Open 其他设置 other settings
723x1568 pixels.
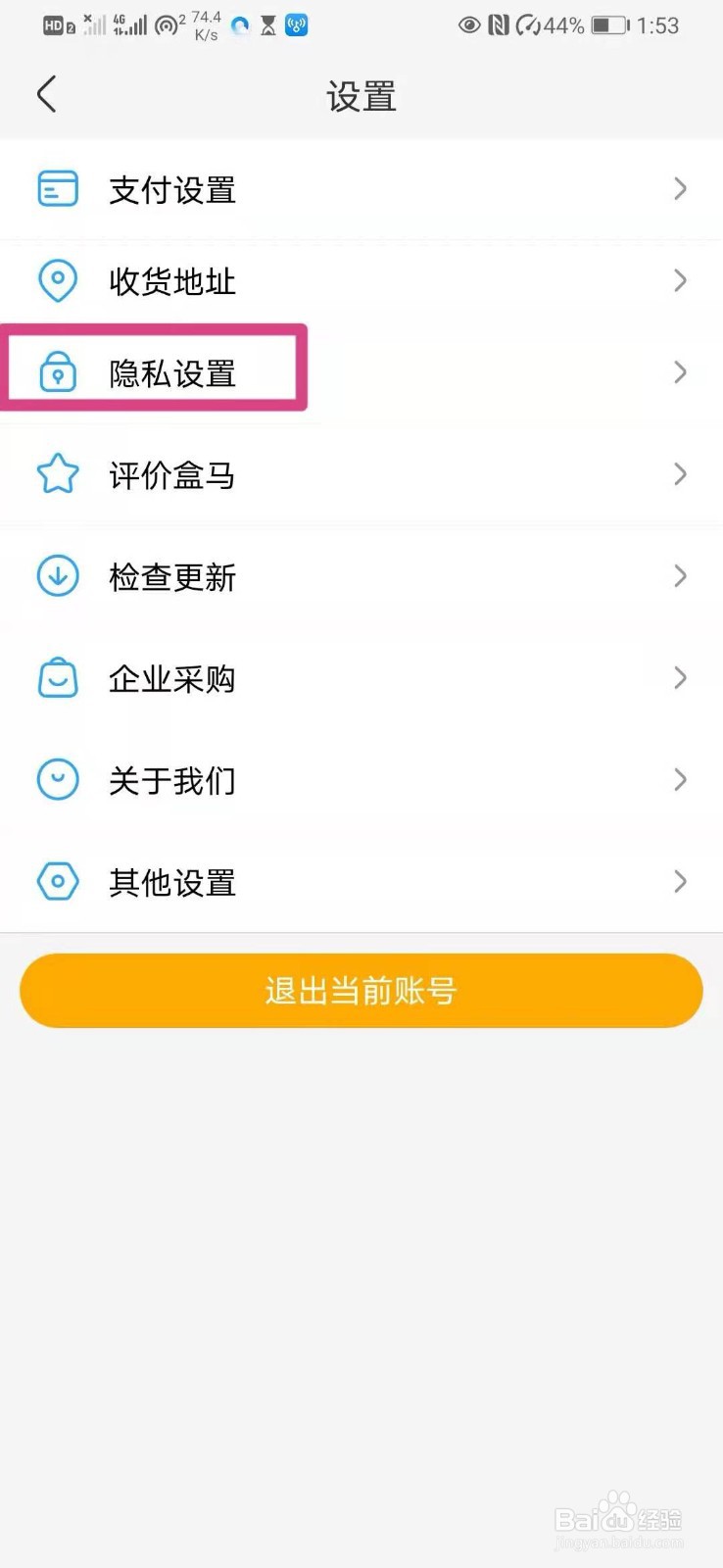[361, 883]
